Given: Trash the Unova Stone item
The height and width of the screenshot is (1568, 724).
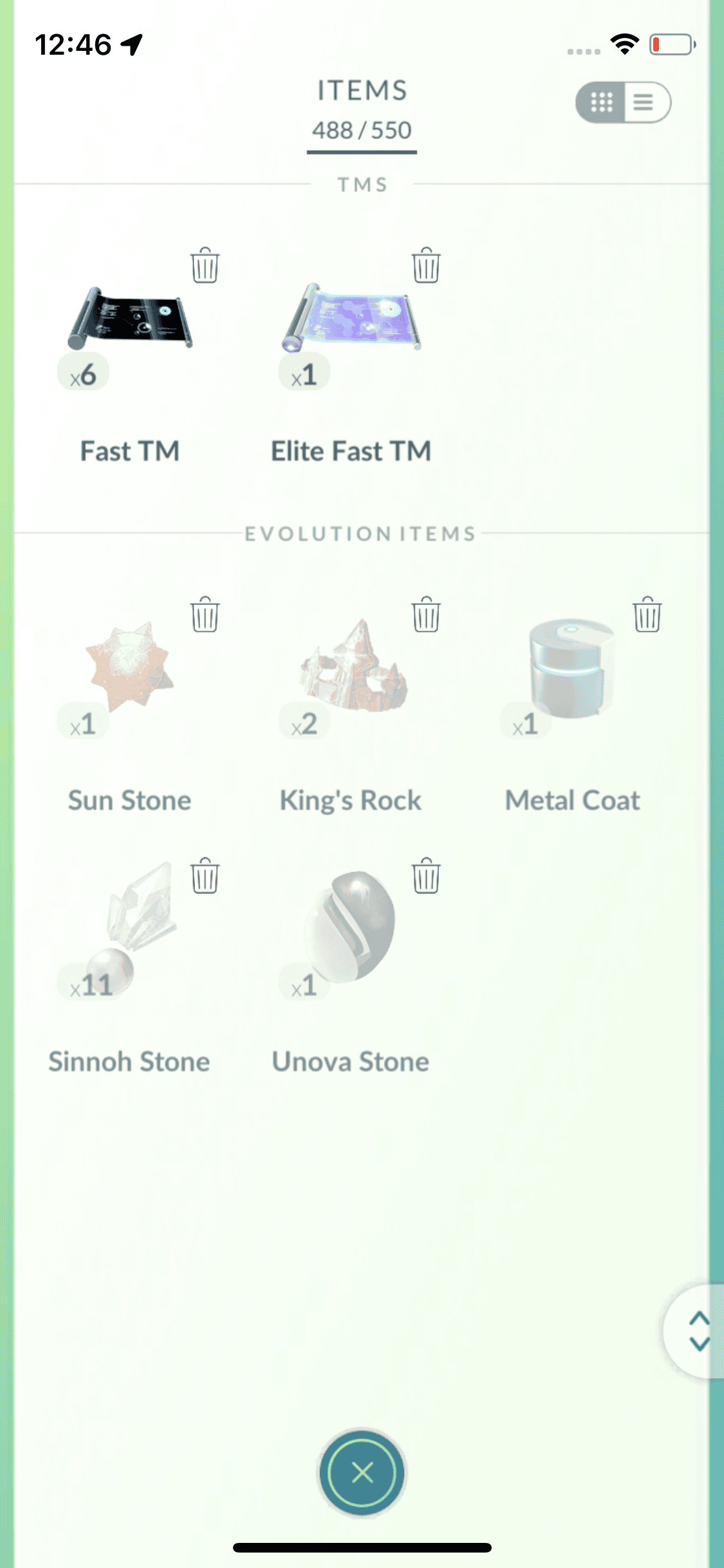Looking at the screenshot, I should tap(425, 876).
